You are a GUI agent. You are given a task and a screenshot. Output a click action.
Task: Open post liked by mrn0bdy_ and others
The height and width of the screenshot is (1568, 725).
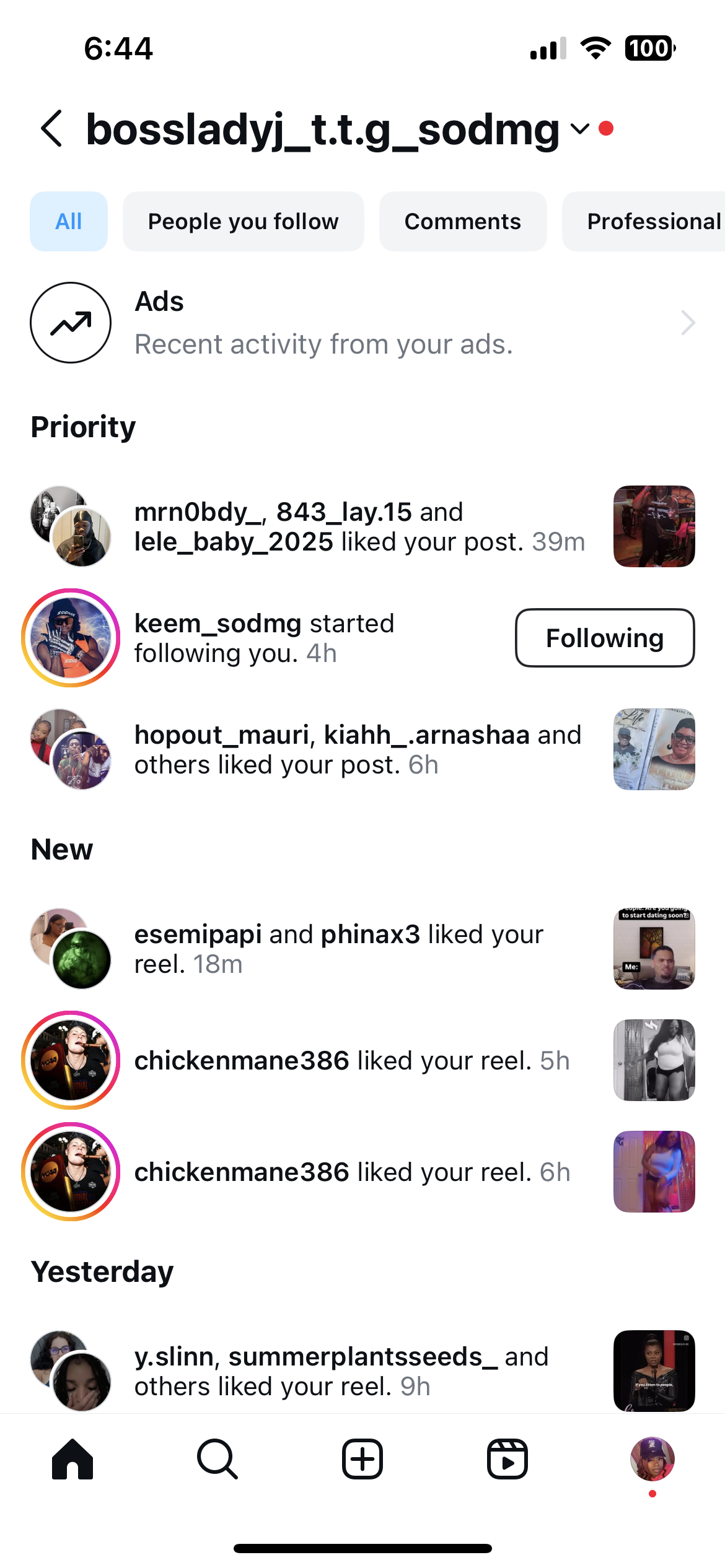654,526
